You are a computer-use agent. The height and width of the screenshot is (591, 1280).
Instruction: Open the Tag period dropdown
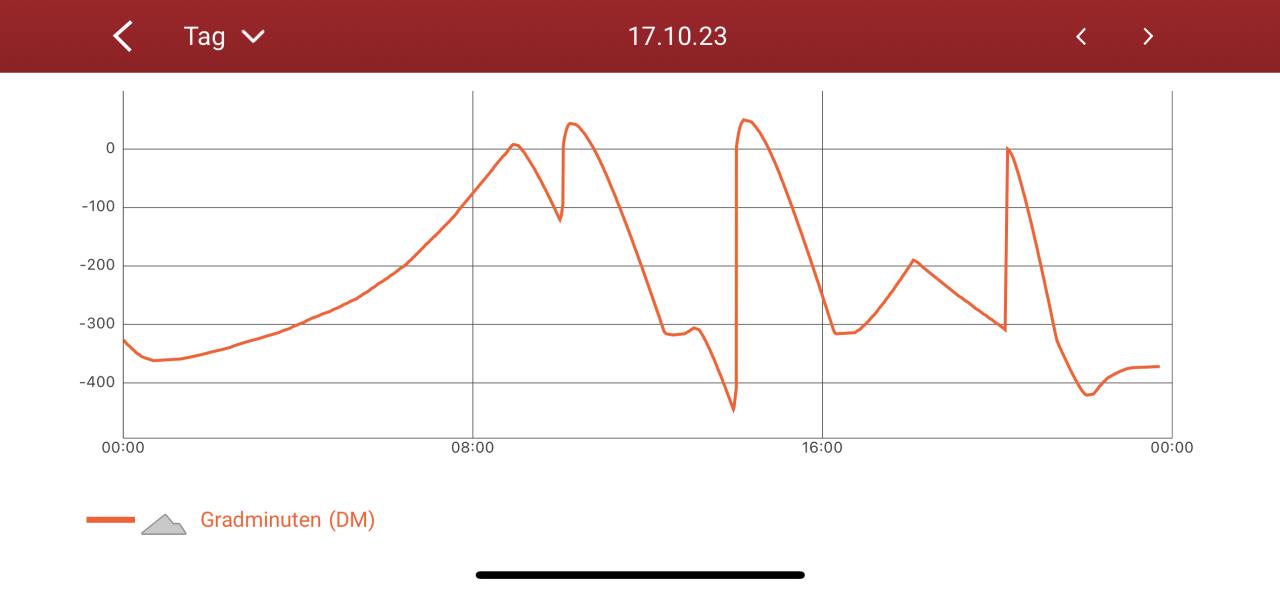click(x=224, y=37)
